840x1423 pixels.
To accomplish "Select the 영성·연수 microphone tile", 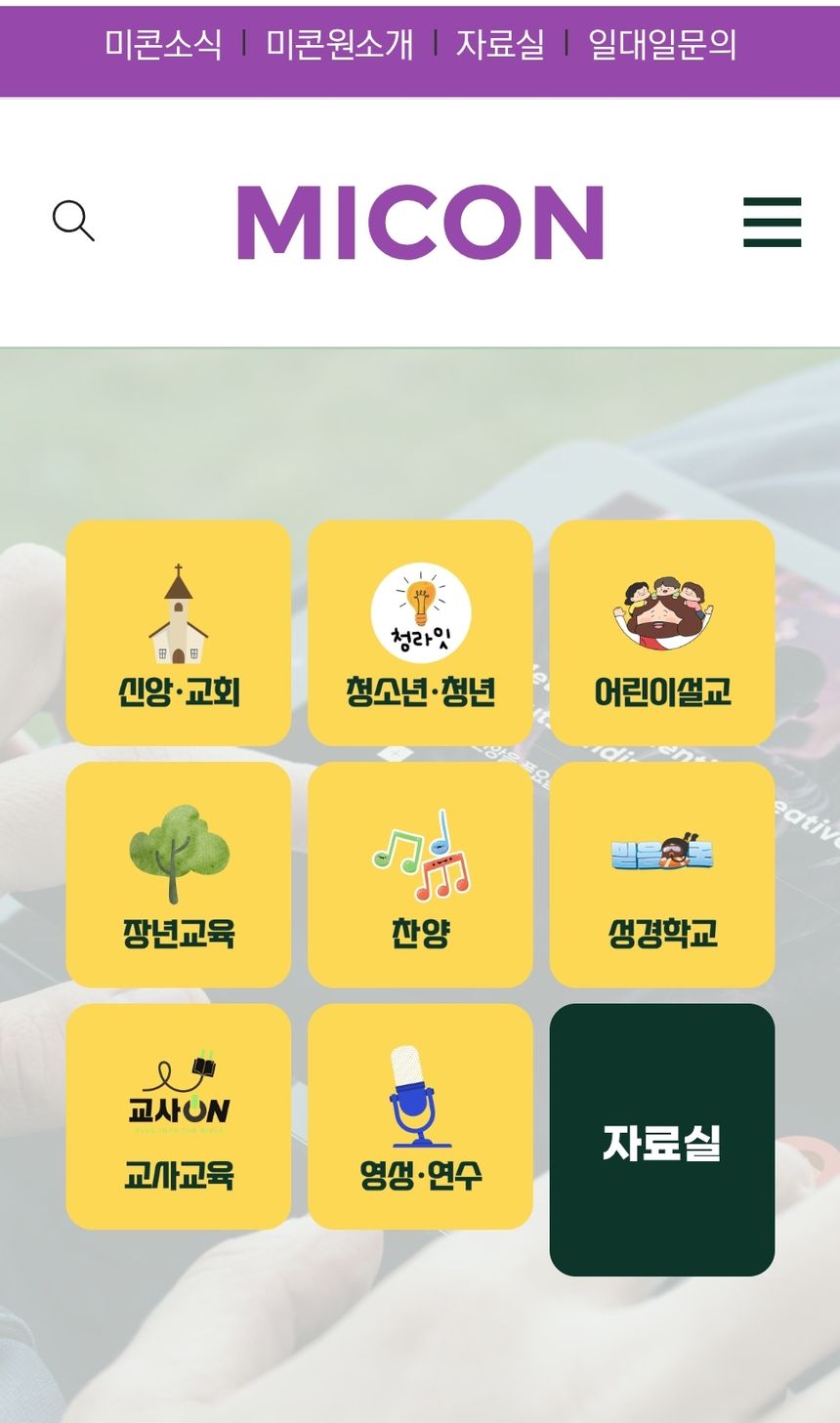I will click(420, 1116).
